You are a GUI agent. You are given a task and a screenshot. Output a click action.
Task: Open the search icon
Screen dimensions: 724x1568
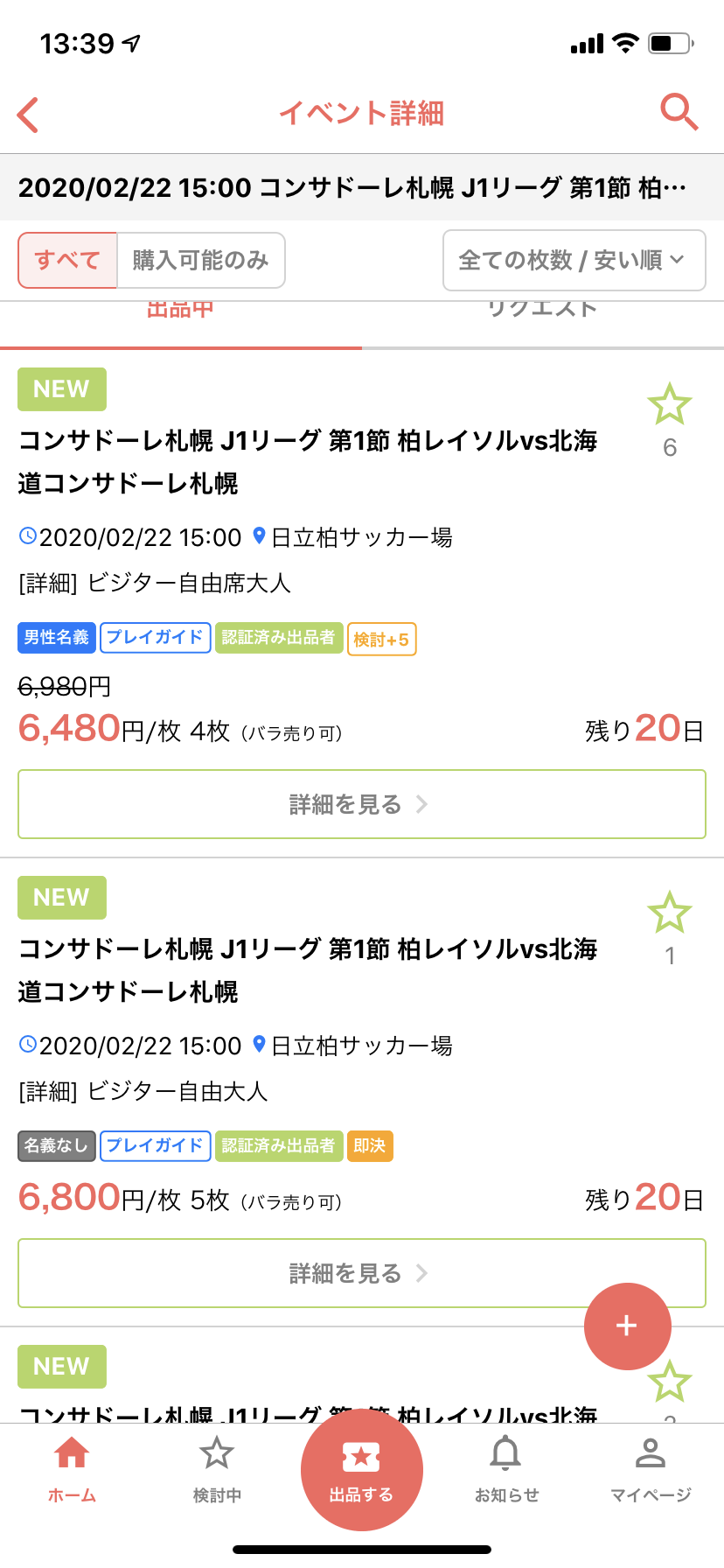pyautogui.click(x=679, y=113)
